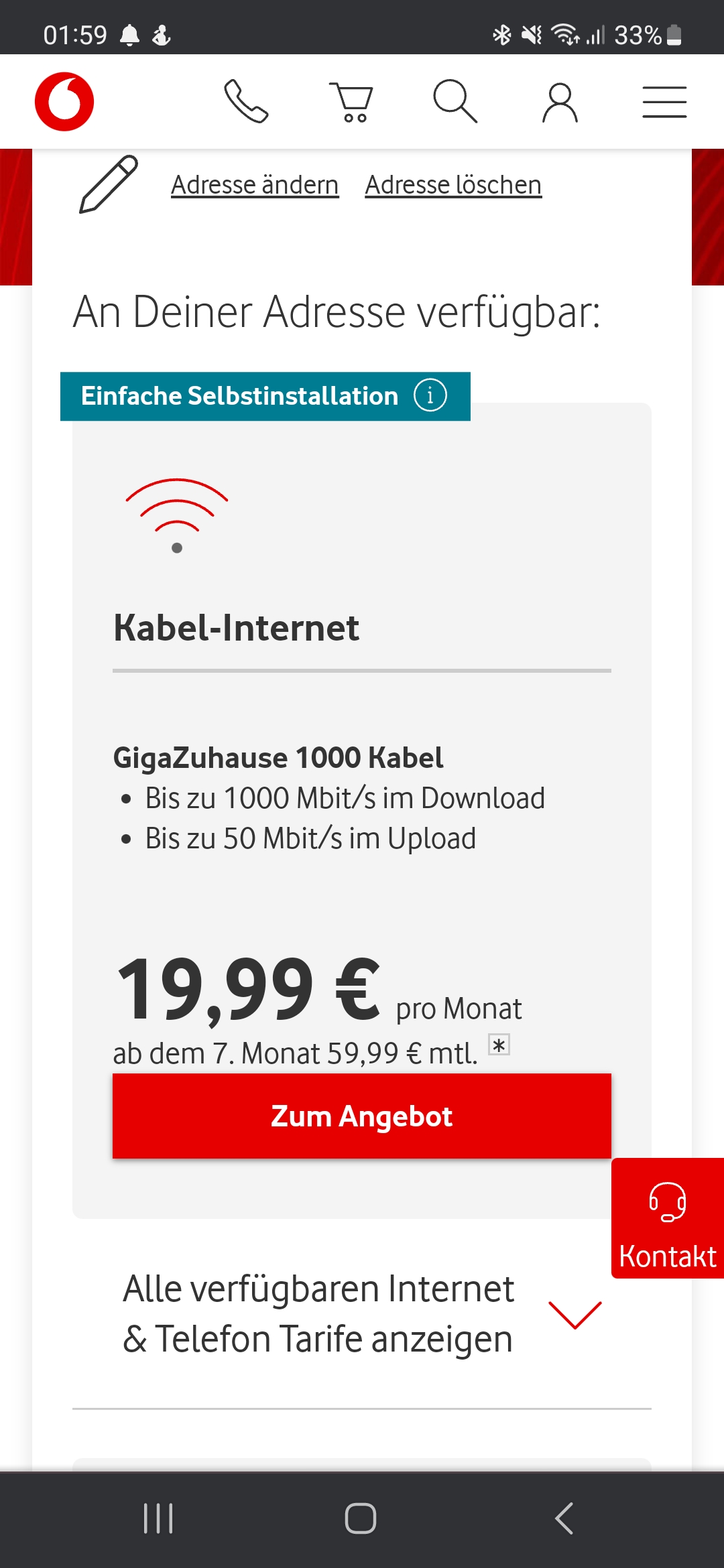724x1568 pixels.
Task: Open the shopping cart
Action: click(x=351, y=102)
